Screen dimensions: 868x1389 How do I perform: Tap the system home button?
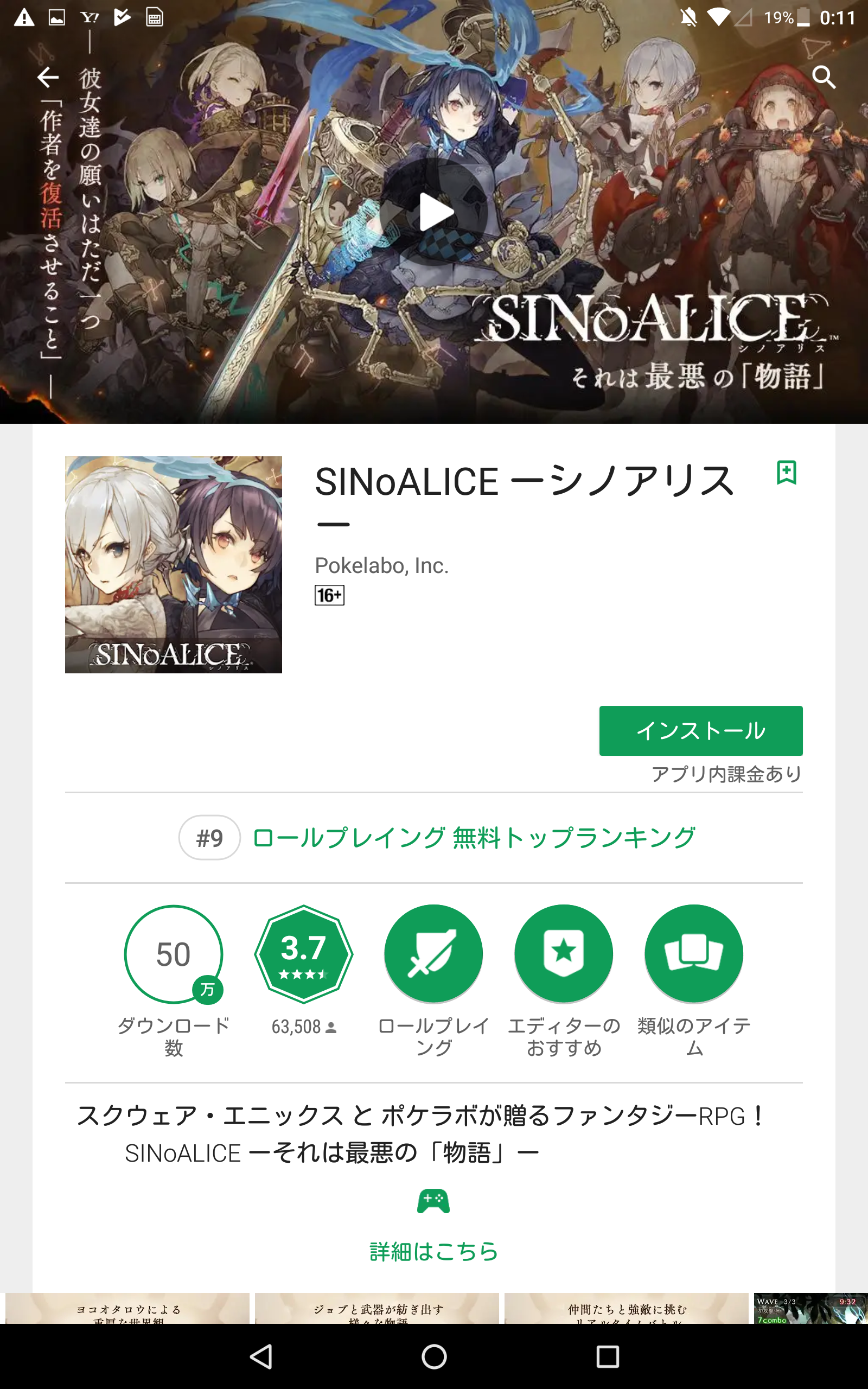pyautogui.click(x=434, y=1357)
